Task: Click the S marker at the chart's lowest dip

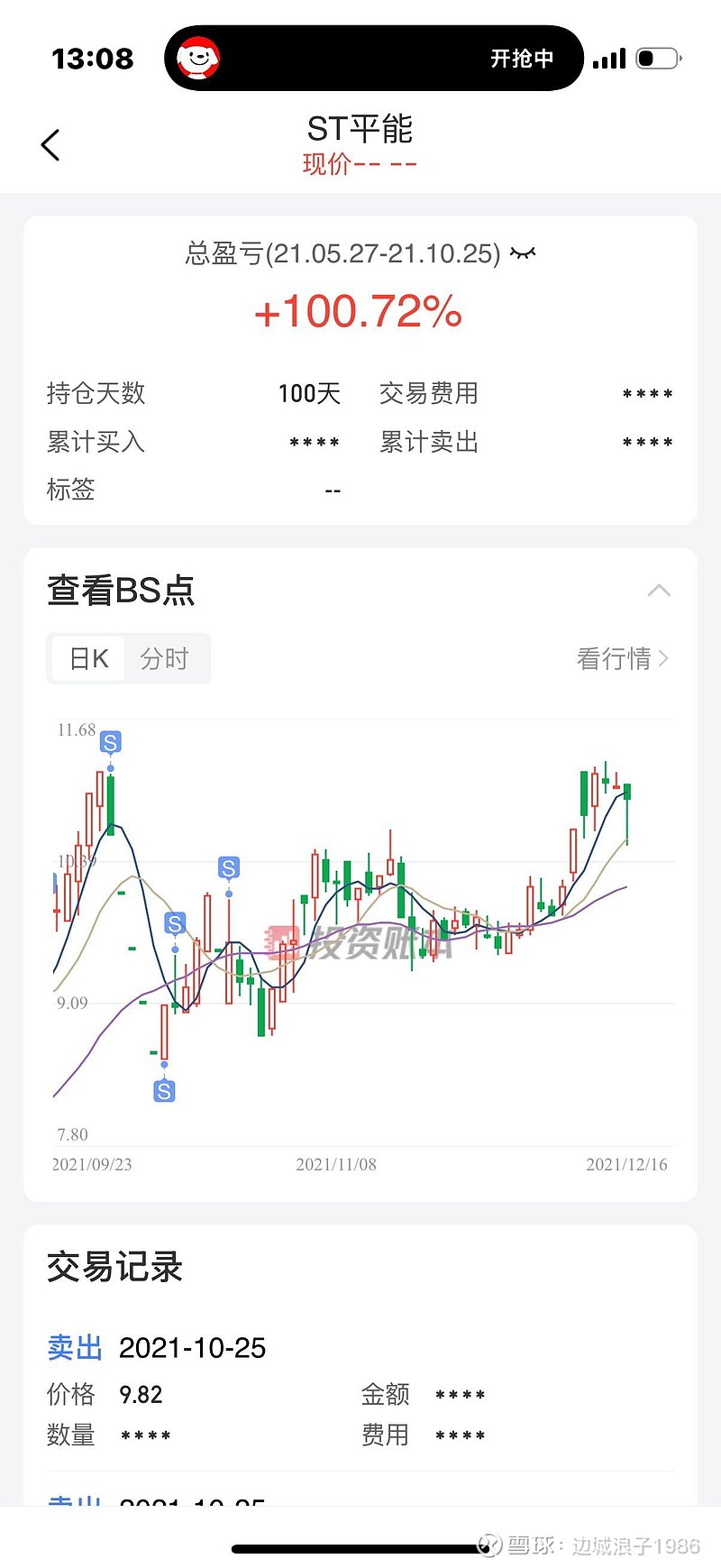Action: (x=164, y=1090)
